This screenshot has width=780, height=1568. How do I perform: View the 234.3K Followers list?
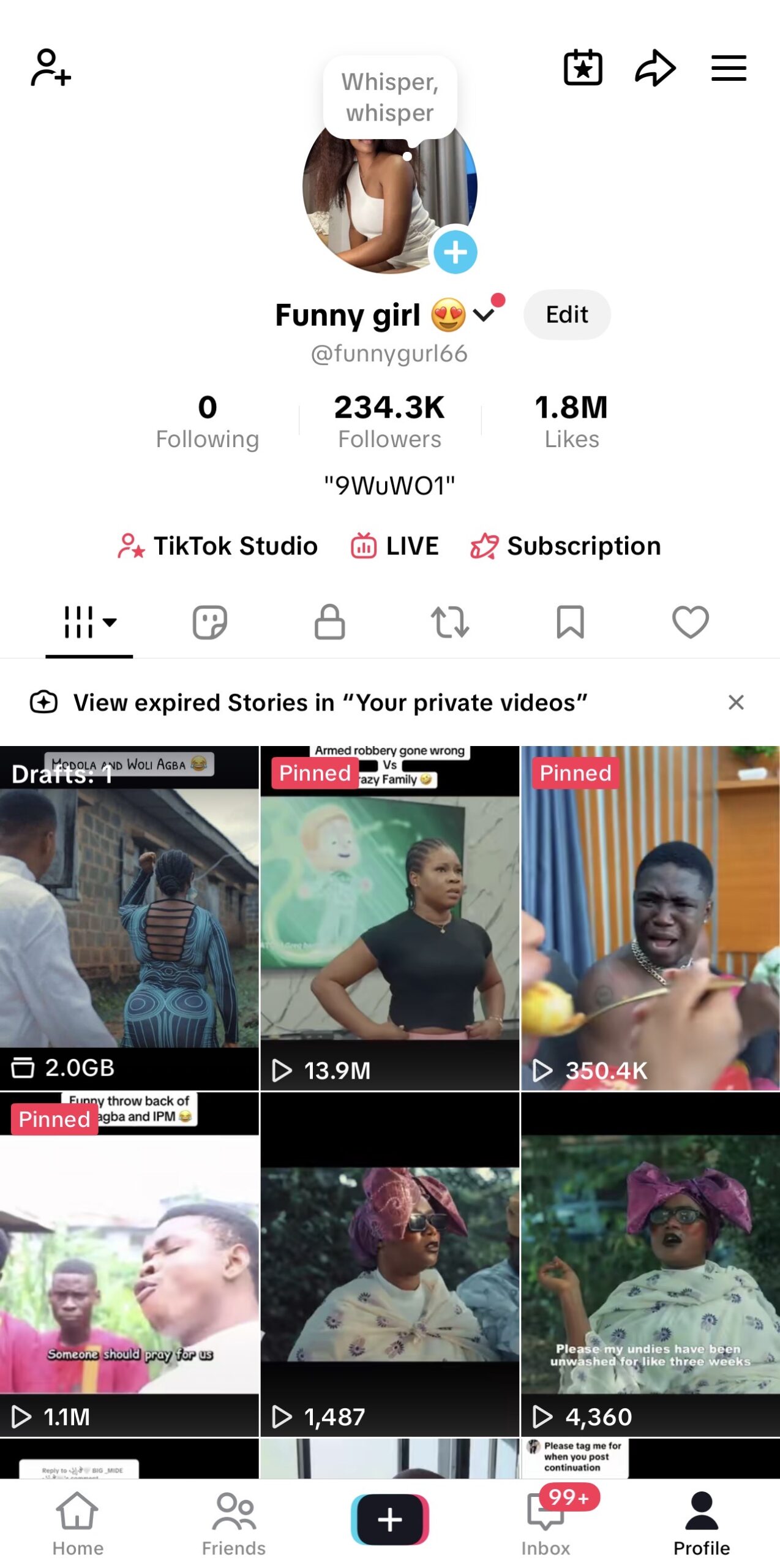tap(389, 421)
